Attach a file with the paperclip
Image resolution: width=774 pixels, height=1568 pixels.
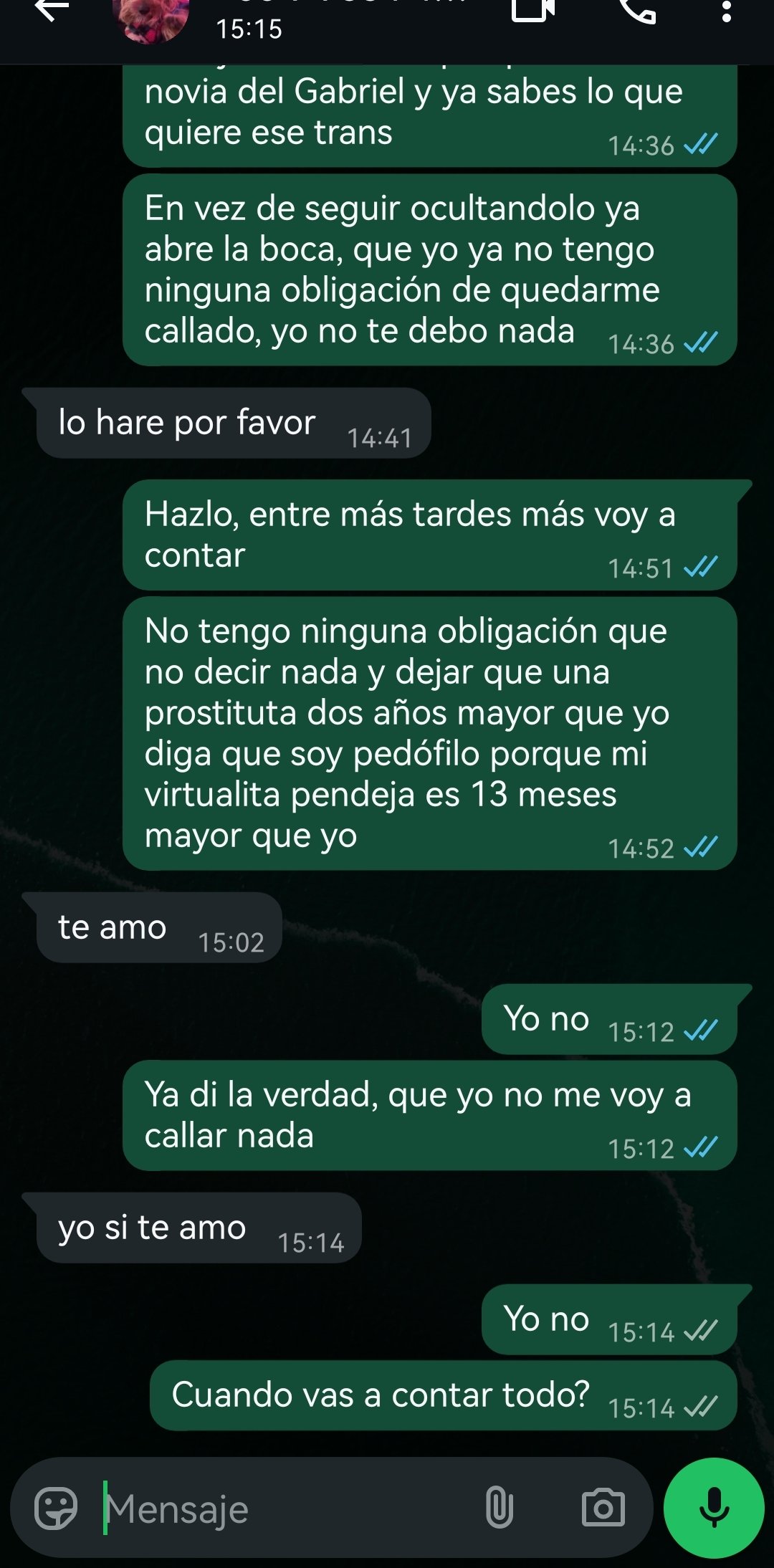click(x=499, y=1507)
